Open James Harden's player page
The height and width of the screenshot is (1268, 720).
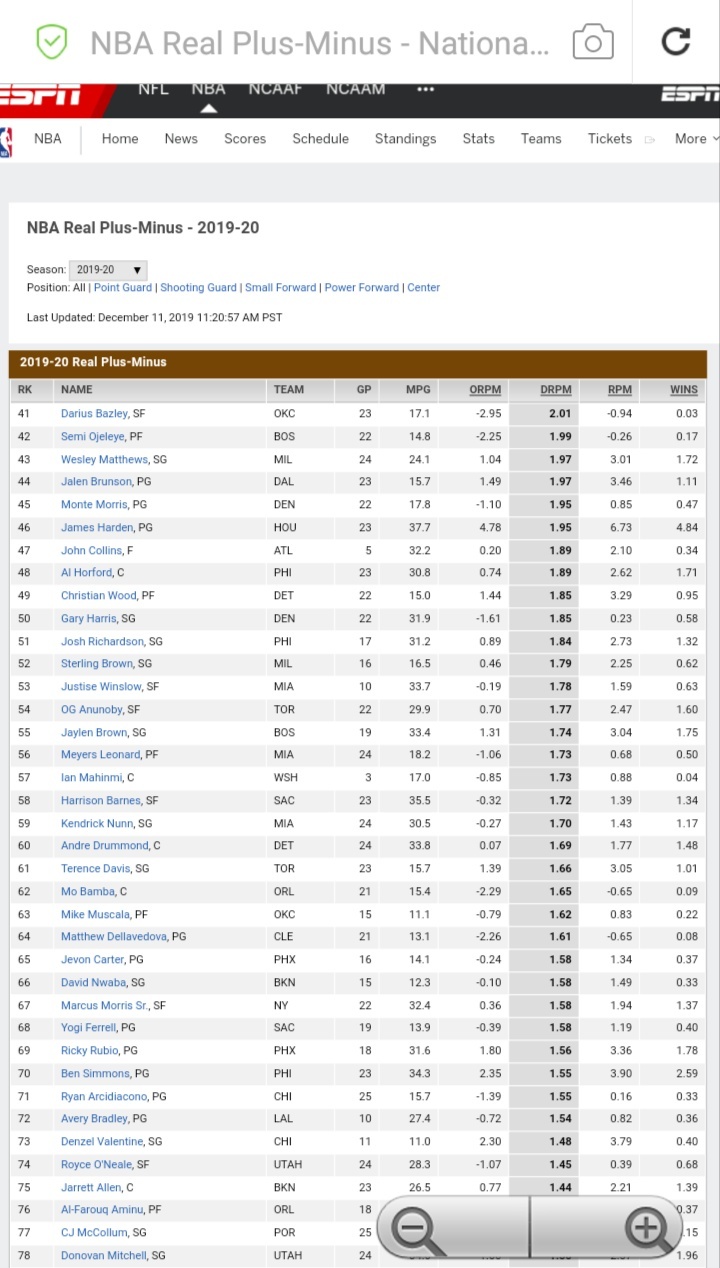tap(95, 527)
